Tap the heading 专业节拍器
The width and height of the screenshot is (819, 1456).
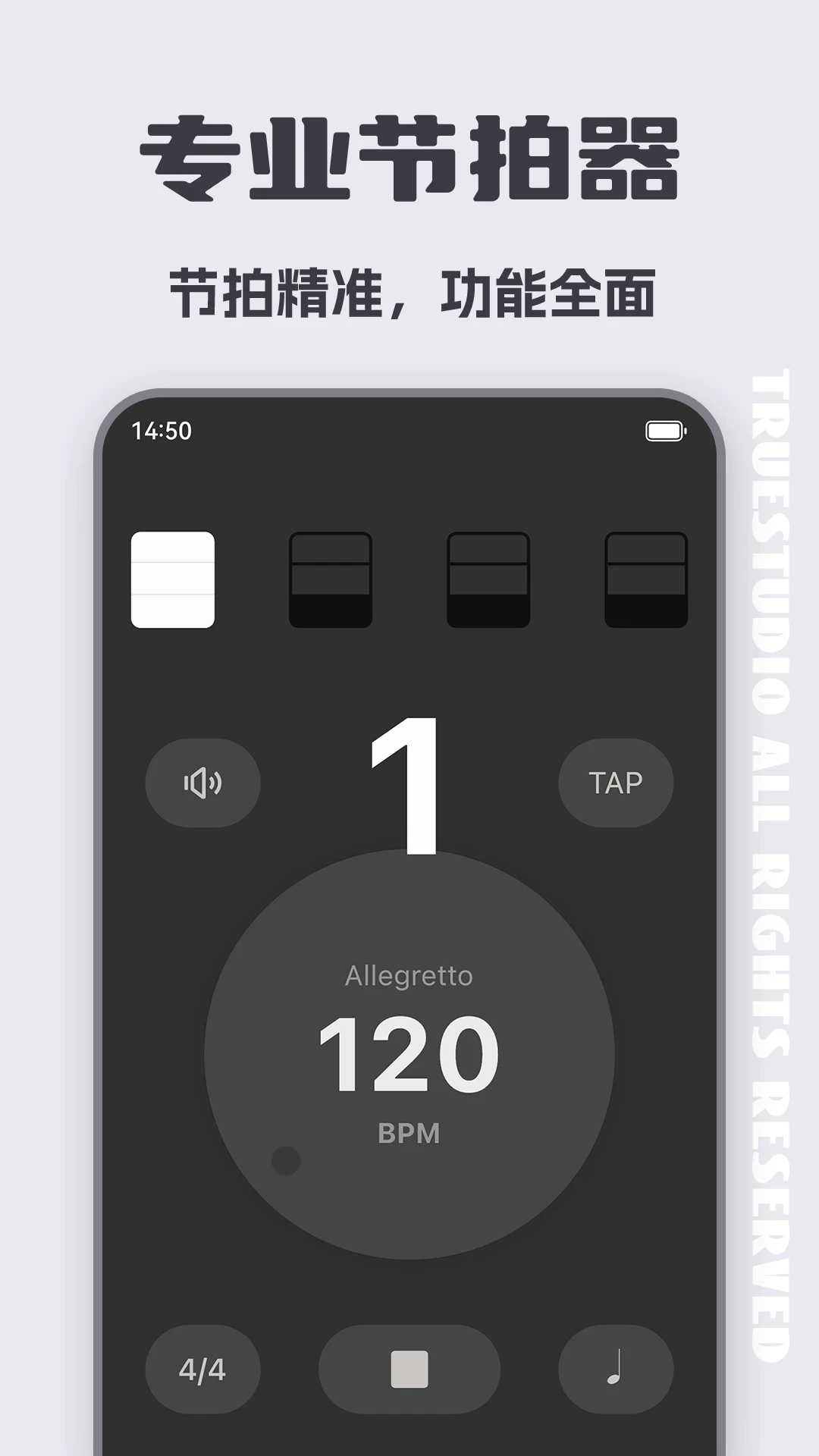tap(409, 155)
